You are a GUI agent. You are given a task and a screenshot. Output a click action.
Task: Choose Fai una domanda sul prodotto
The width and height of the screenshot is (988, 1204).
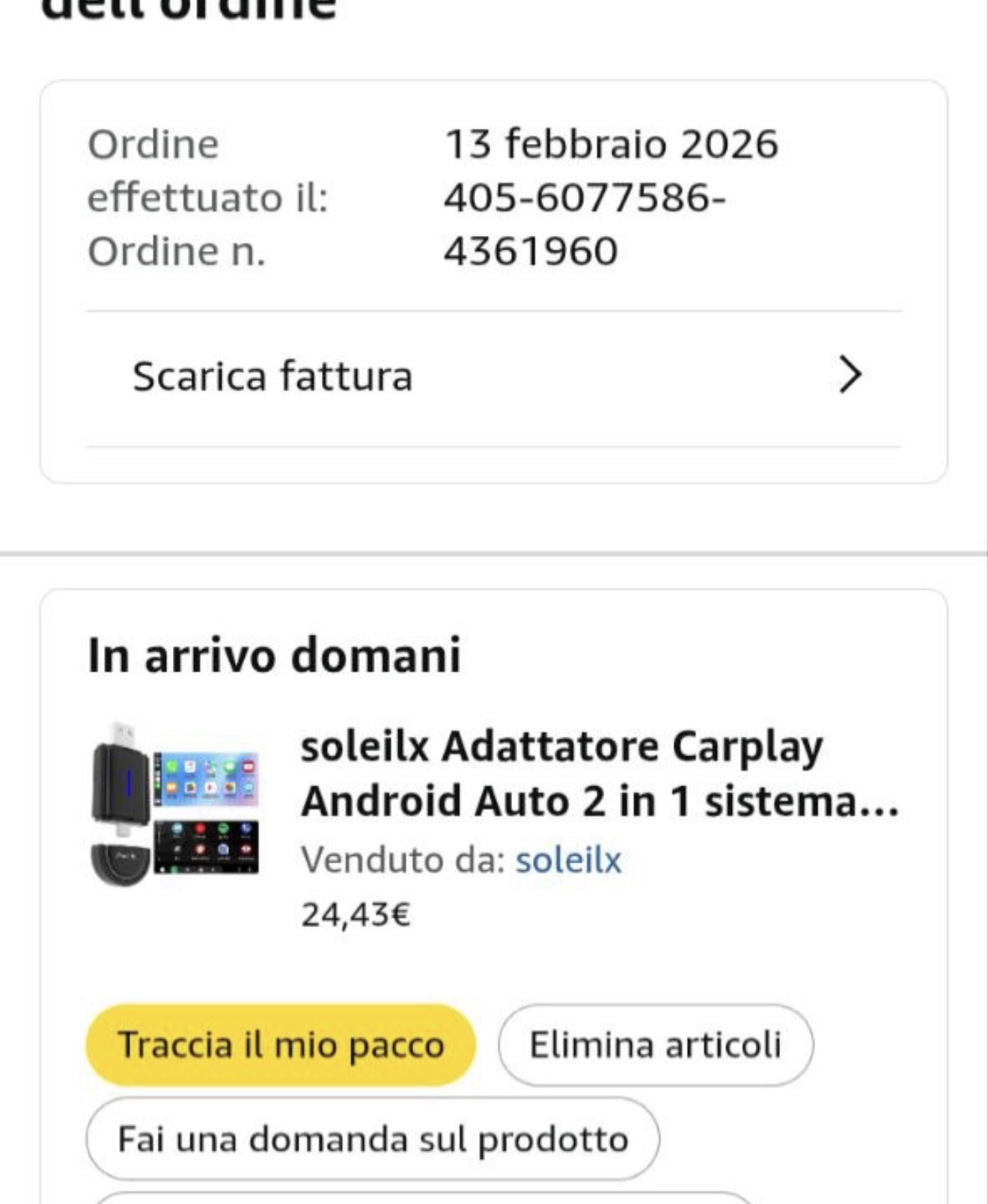[x=373, y=1139]
